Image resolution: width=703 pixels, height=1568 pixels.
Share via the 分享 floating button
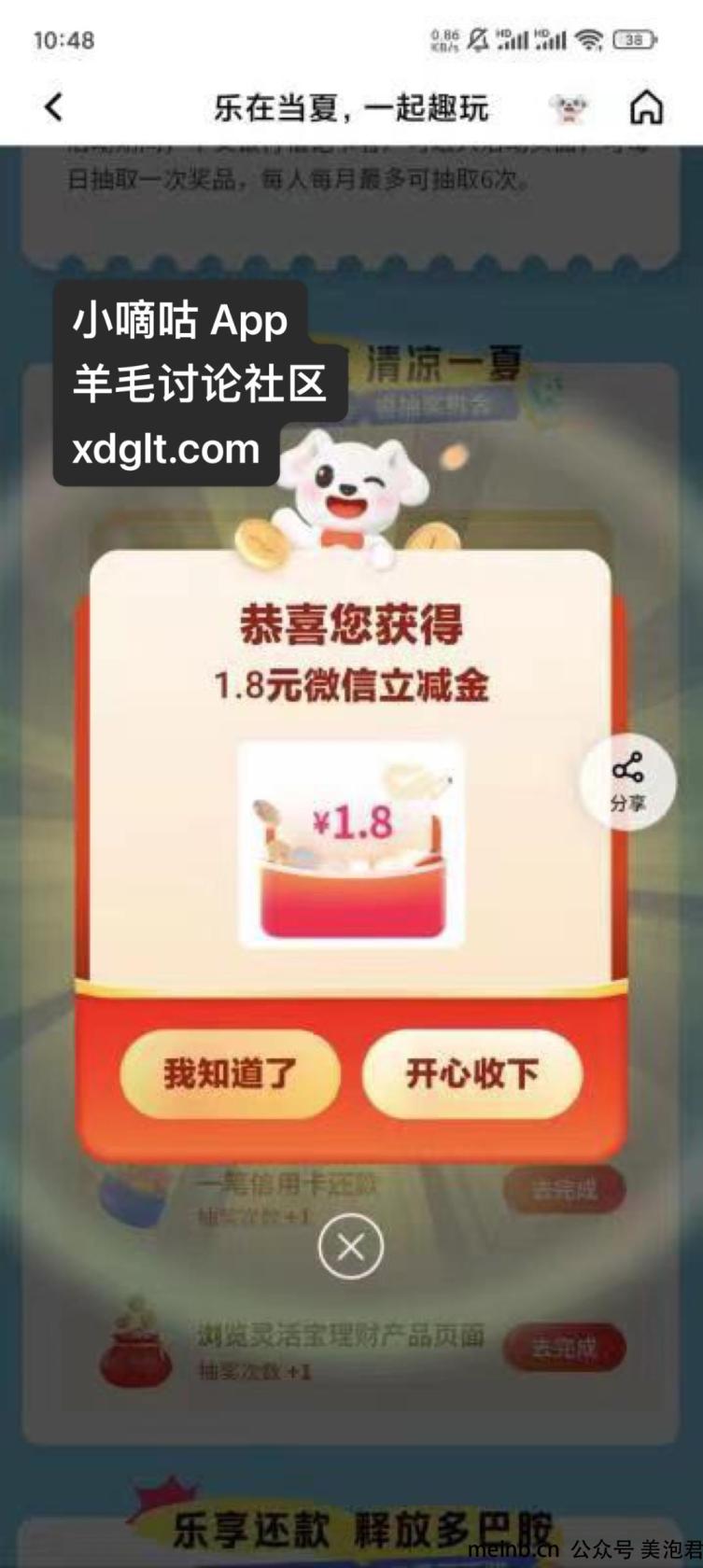click(627, 782)
